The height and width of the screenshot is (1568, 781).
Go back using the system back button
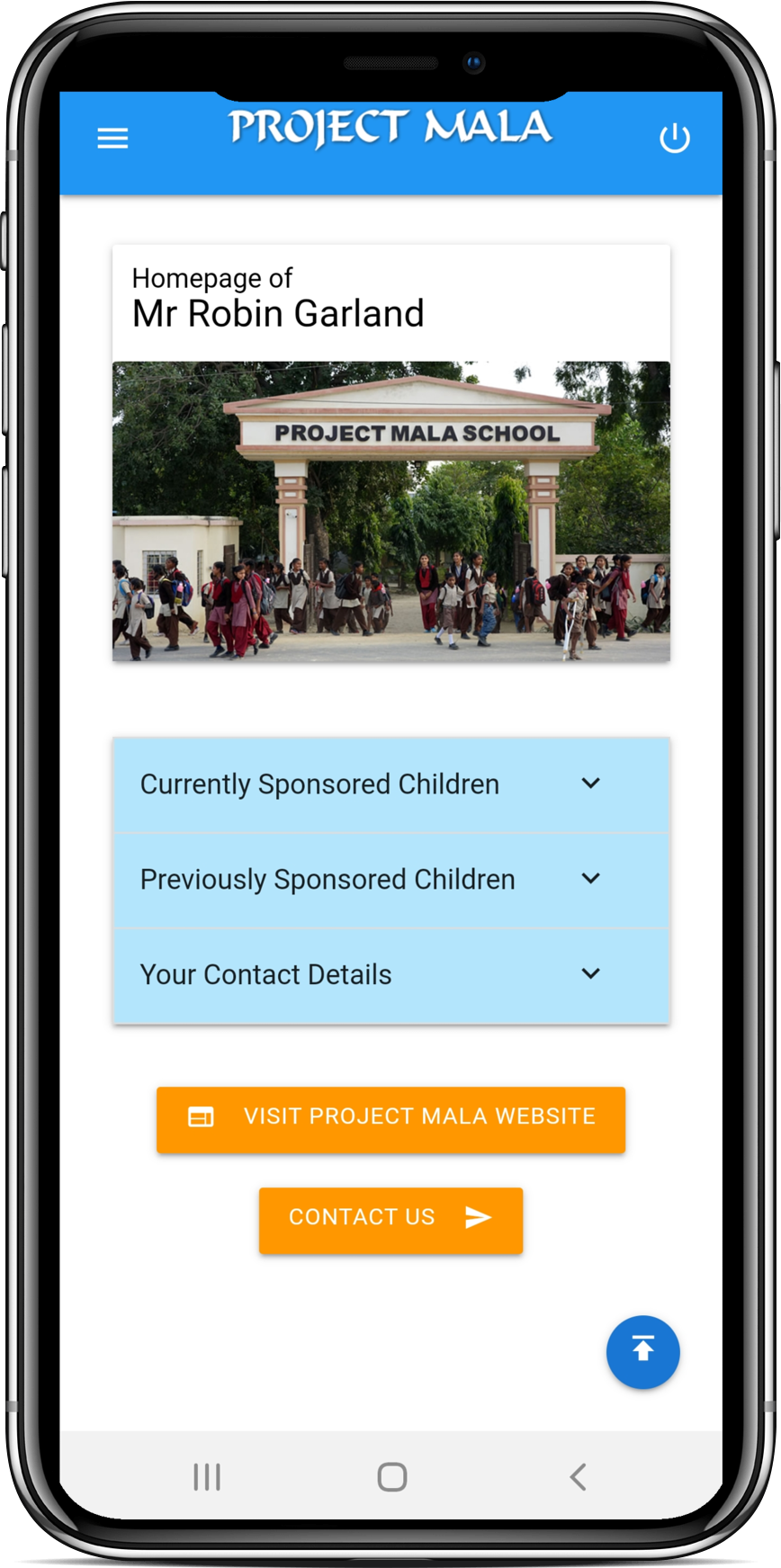(x=578, y=1476)
